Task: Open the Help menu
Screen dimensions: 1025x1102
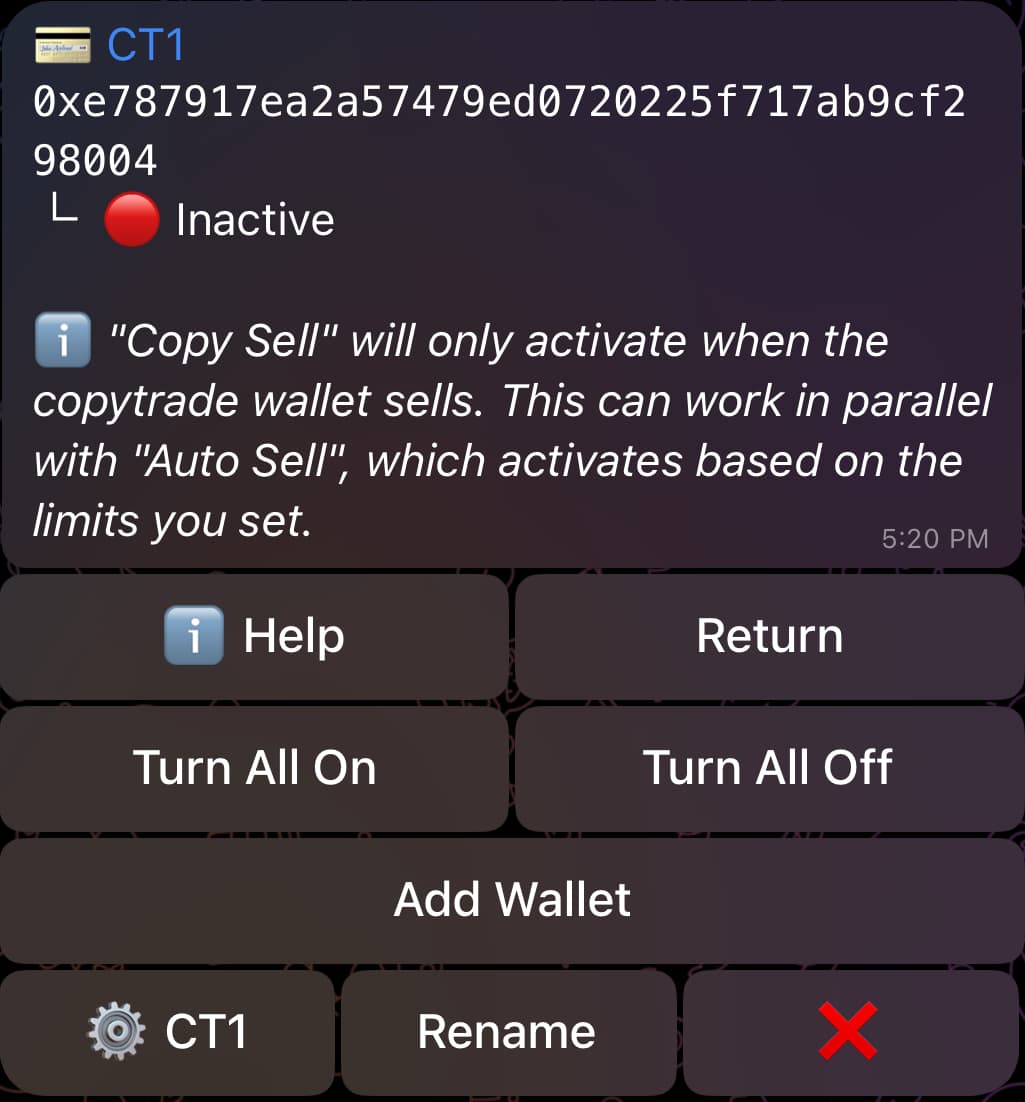Action: coord(255,636)
